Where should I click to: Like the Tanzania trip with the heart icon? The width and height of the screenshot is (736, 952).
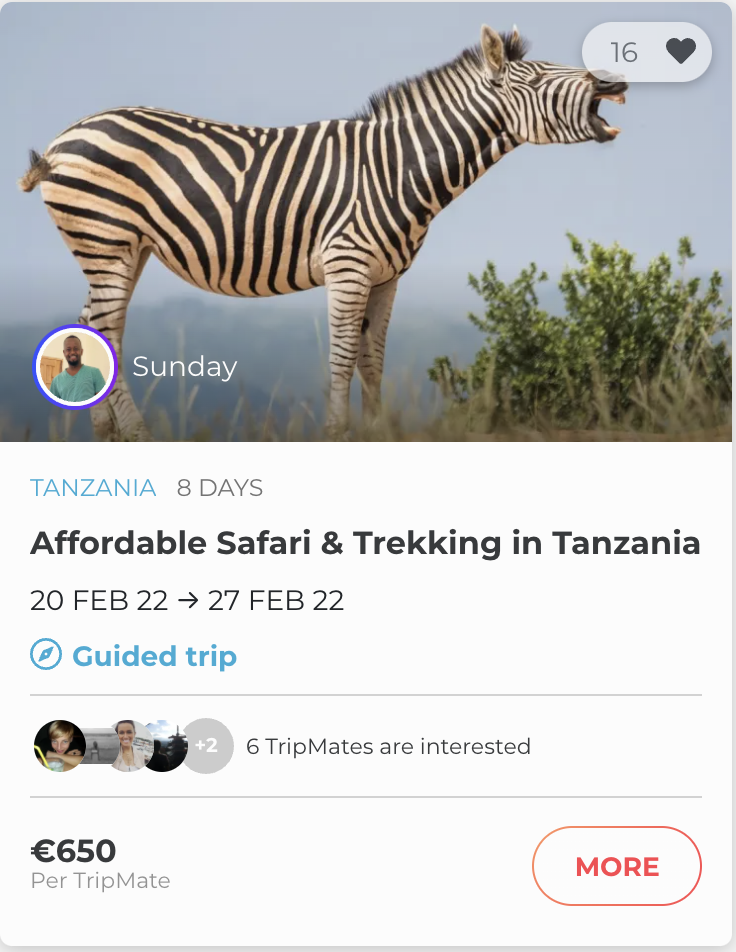tap(680, 52)
